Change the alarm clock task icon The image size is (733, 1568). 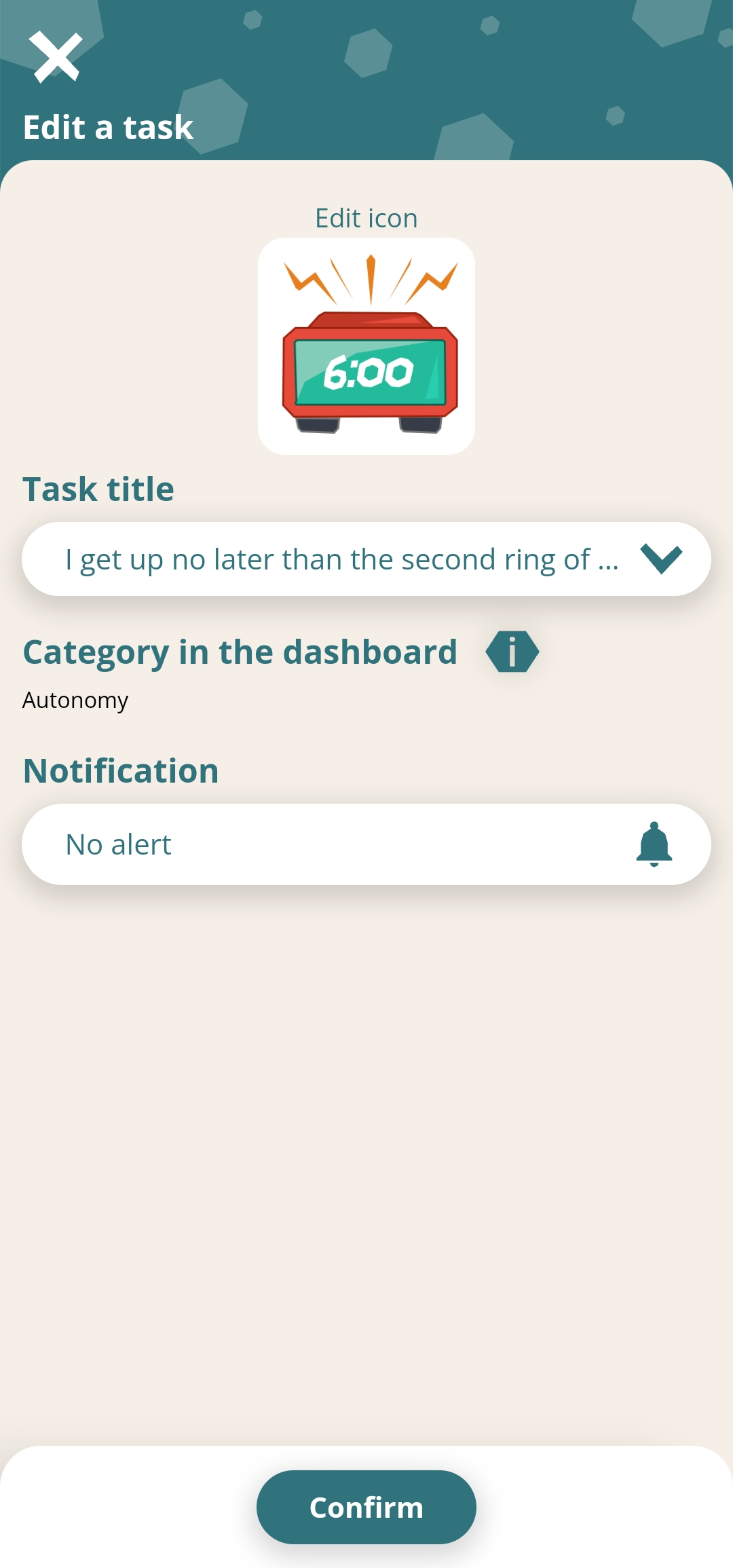tap(366, 346)
